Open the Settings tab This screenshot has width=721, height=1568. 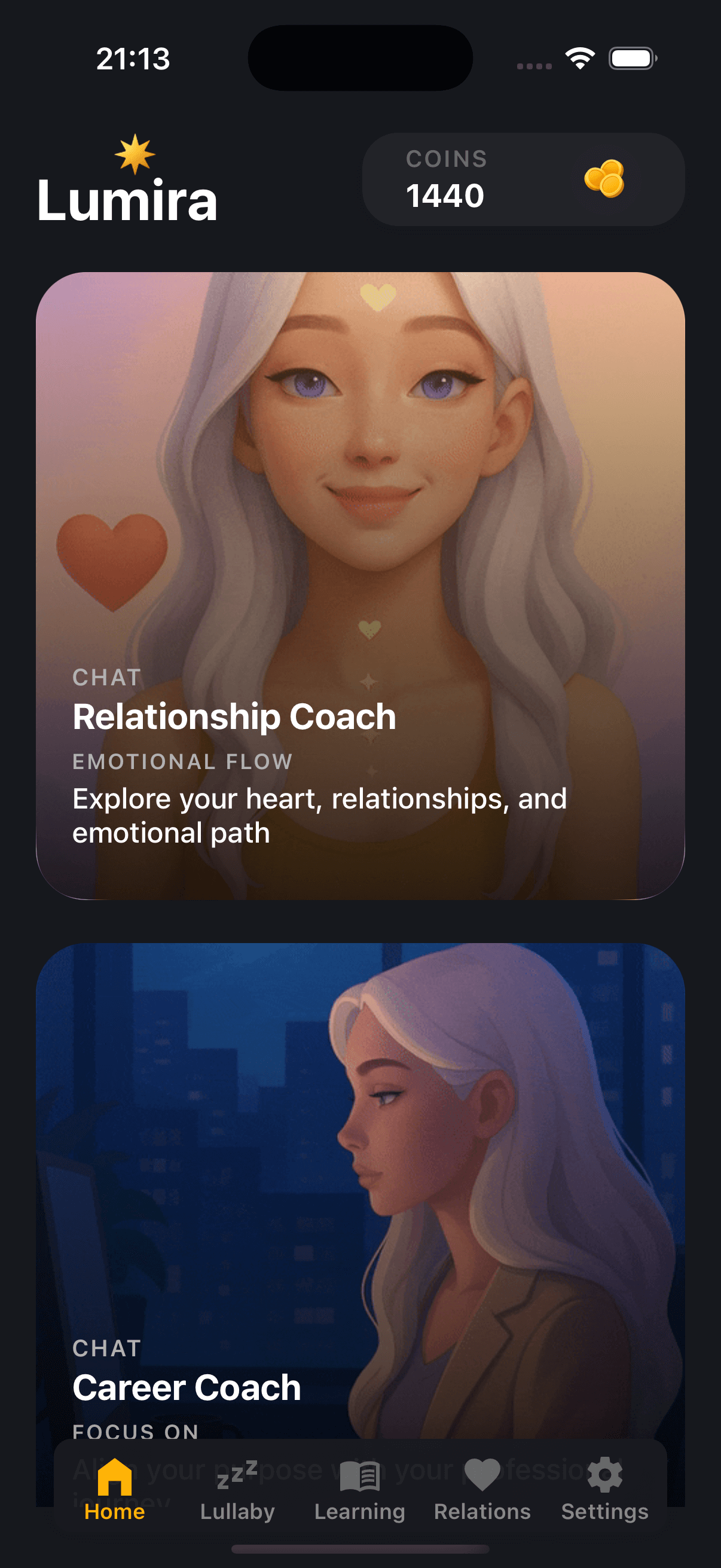pyautogui.click(x=605, y=1489)
